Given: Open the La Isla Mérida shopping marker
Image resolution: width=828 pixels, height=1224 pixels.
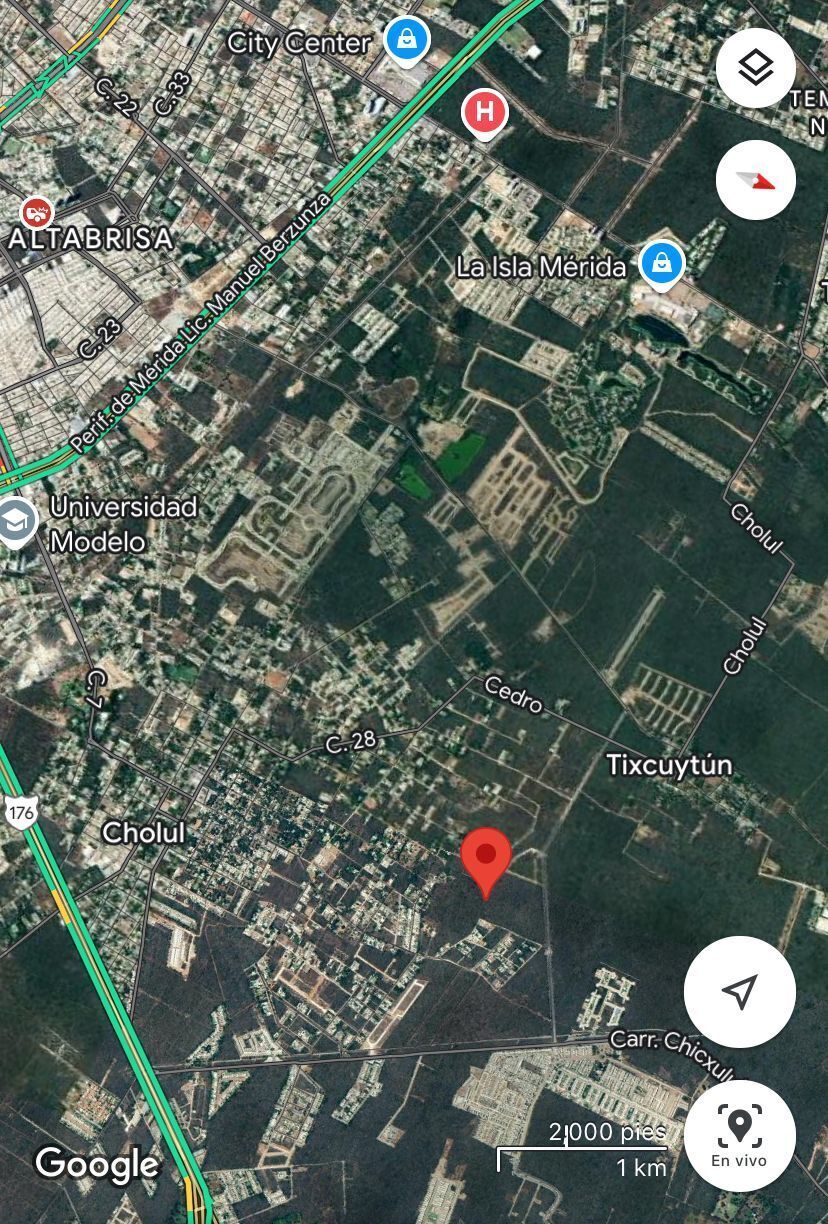Looking at the screenshot, I should click(x=661, y=264).
